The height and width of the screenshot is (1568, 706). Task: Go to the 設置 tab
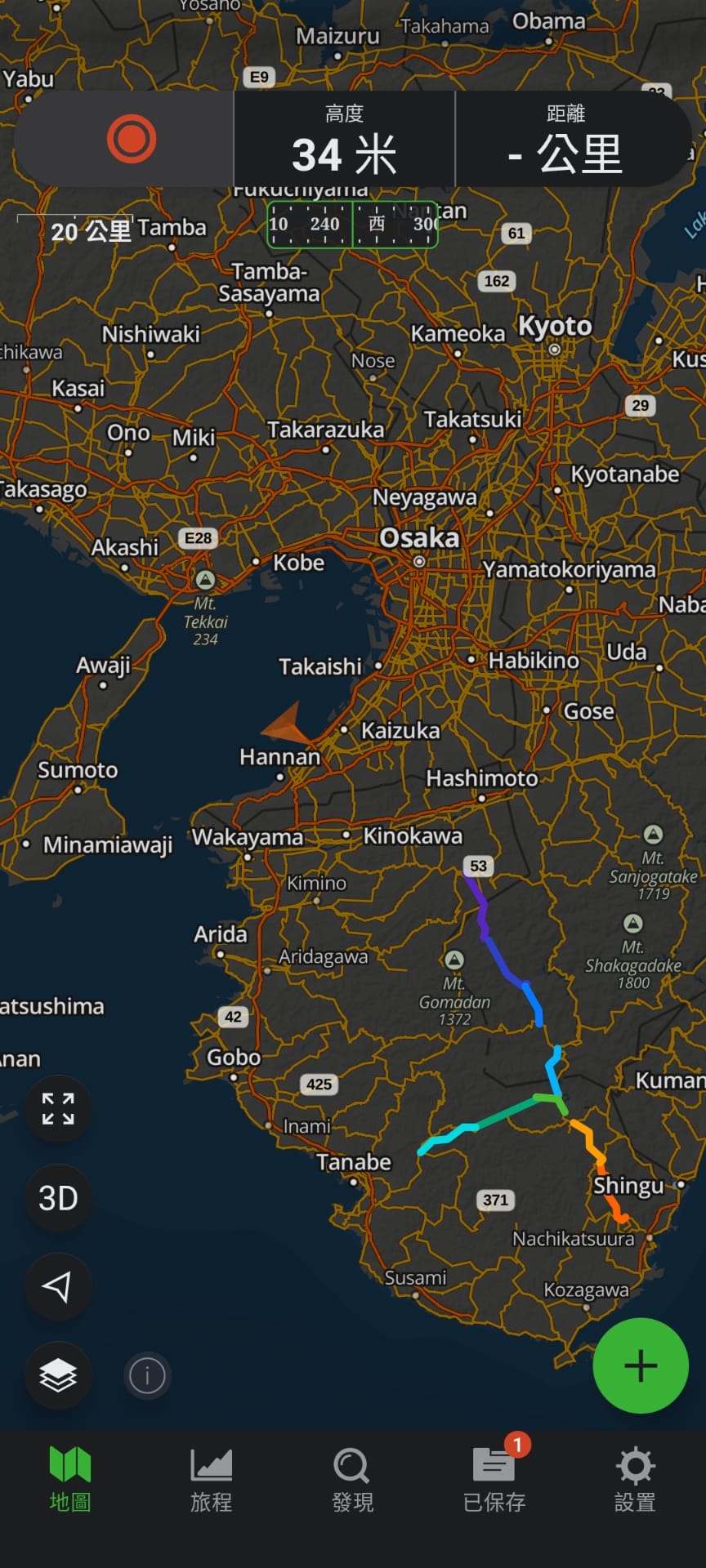pos(635,1480)
